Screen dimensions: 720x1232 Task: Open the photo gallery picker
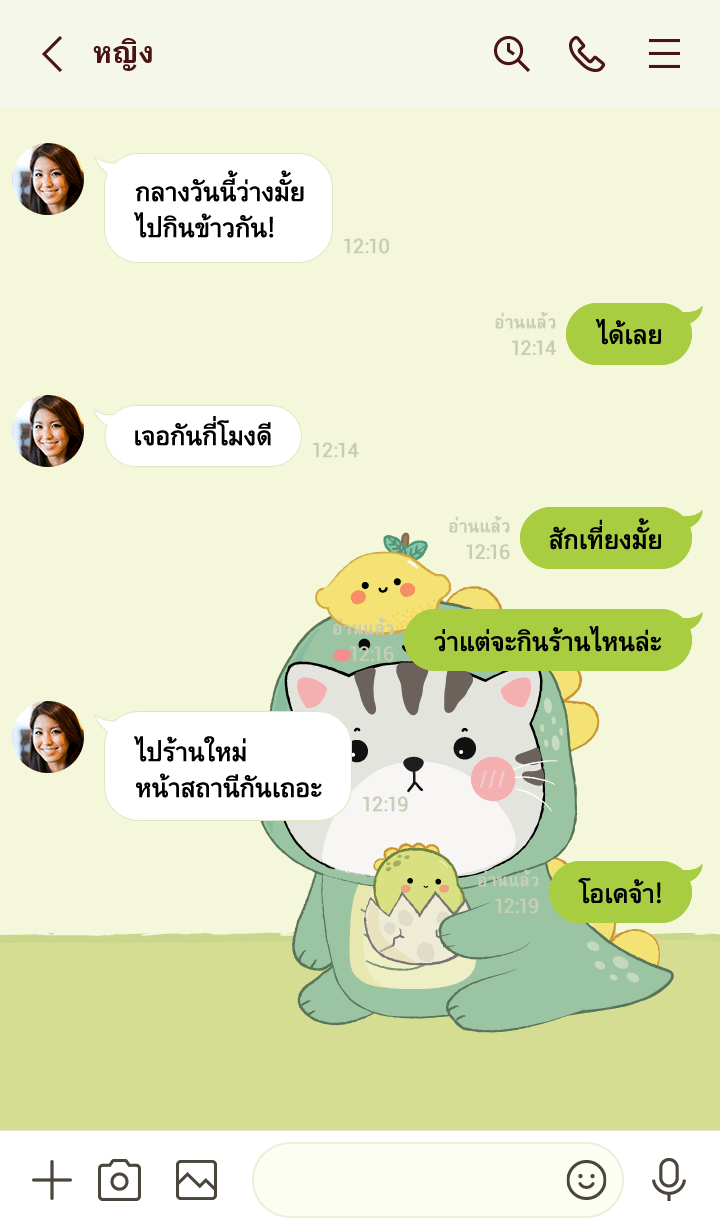[x=196, y=1181]
